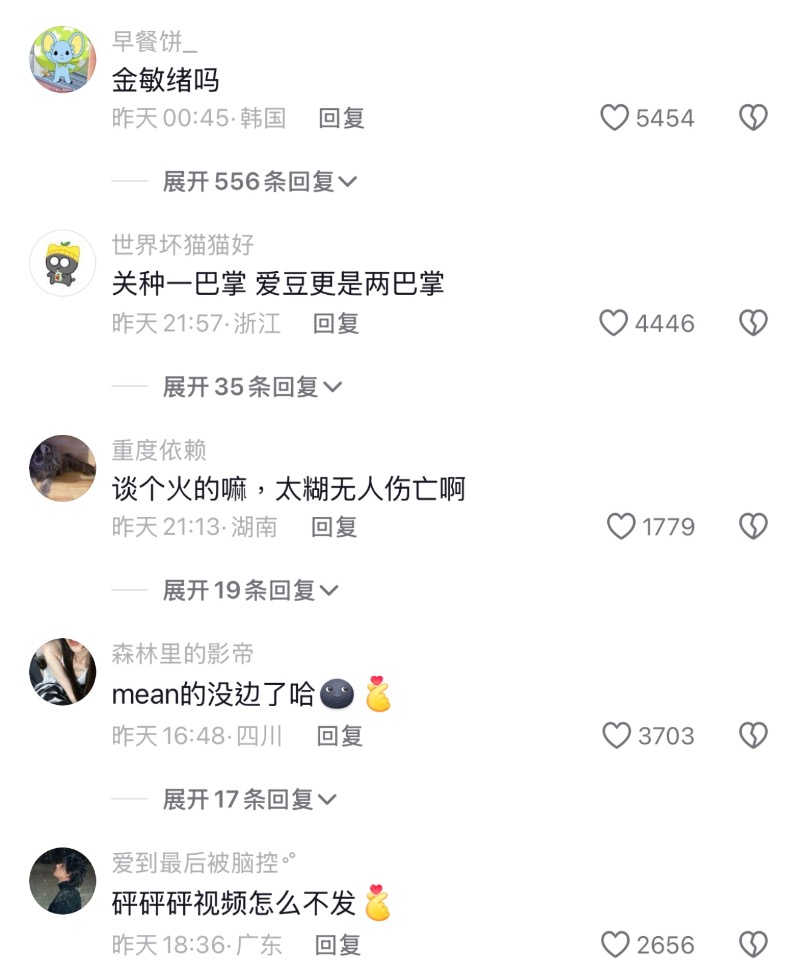
Task: Expand 19 replies under 重度依赖's comment
Action: point(251,591)
